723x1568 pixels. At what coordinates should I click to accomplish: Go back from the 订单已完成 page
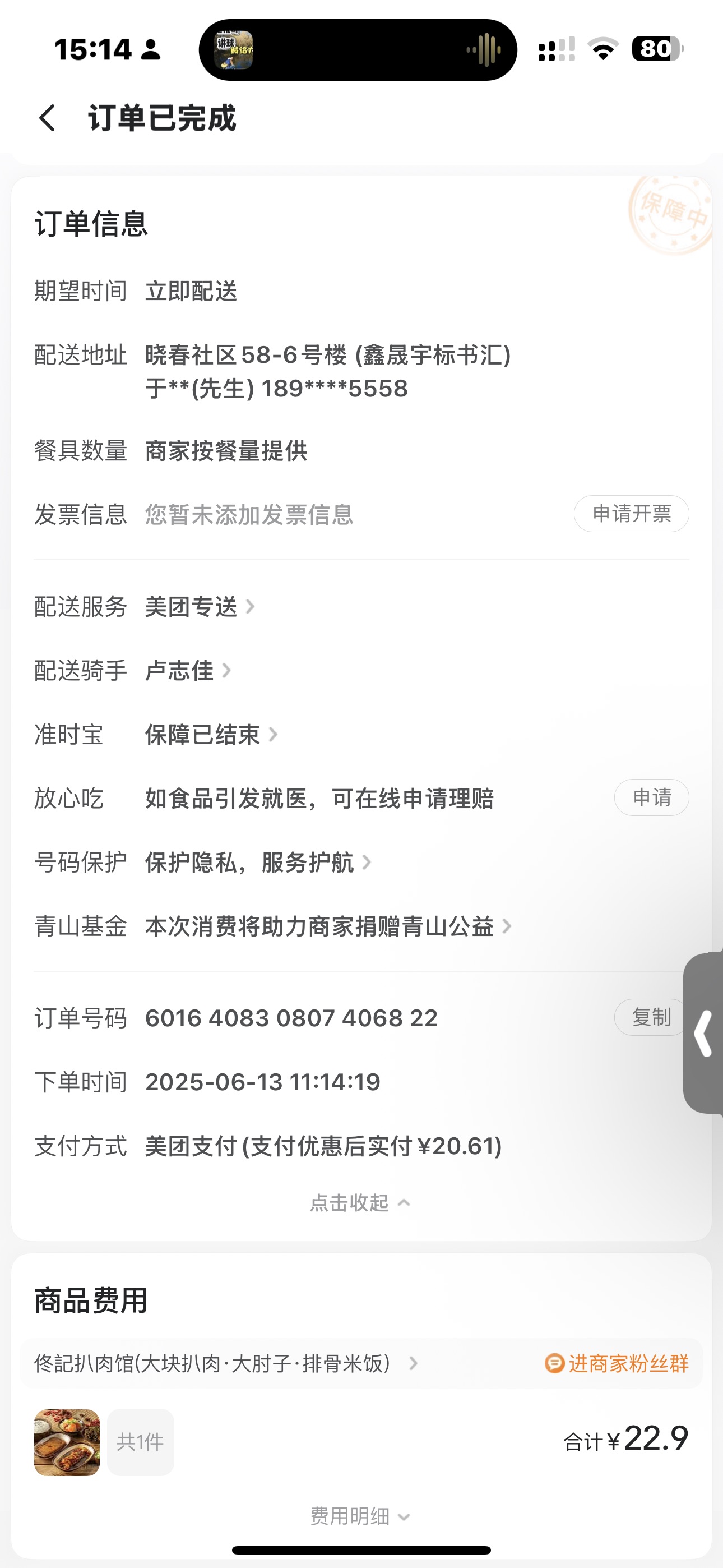(x=48, y=117)
